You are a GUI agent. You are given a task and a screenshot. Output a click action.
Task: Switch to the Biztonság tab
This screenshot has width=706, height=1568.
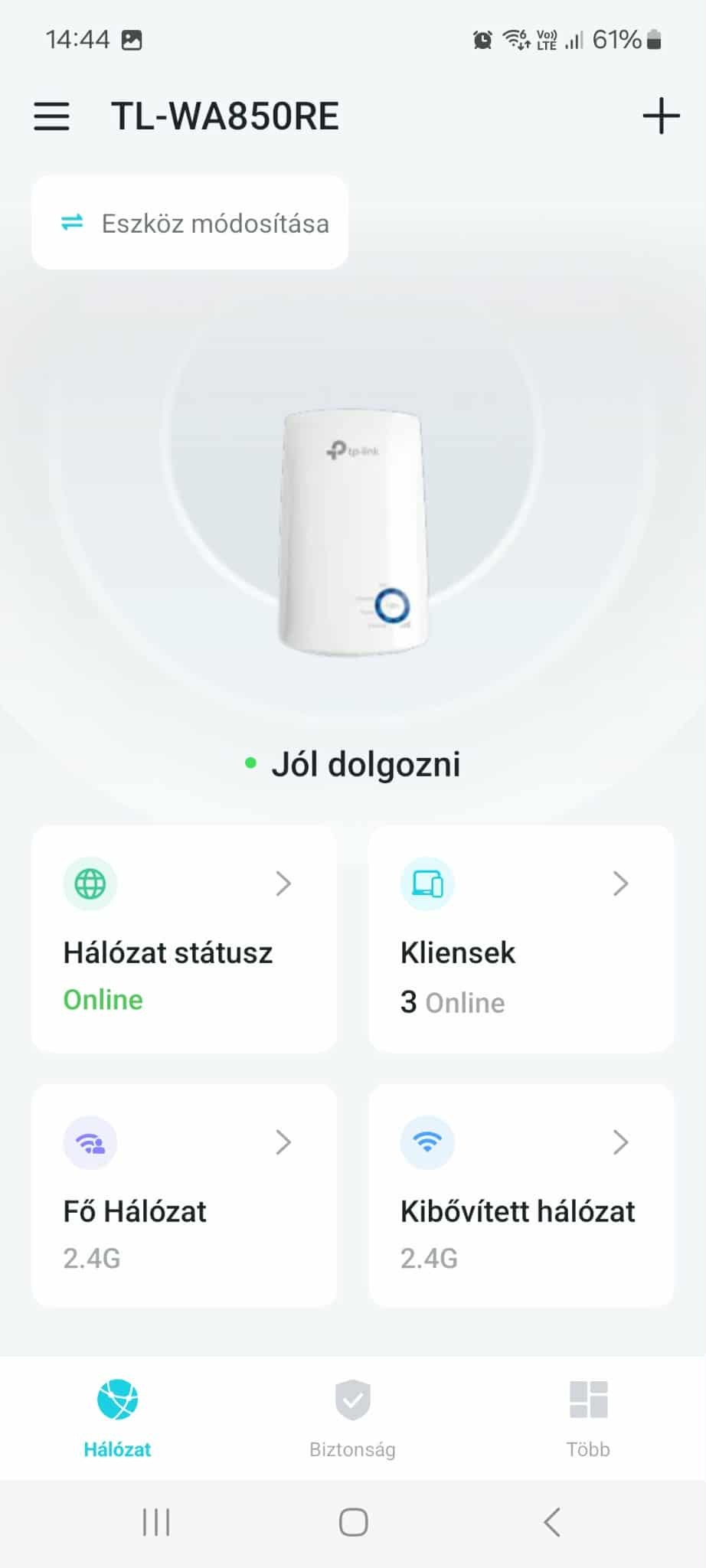pyautogui.click(x=352, y=1418)
